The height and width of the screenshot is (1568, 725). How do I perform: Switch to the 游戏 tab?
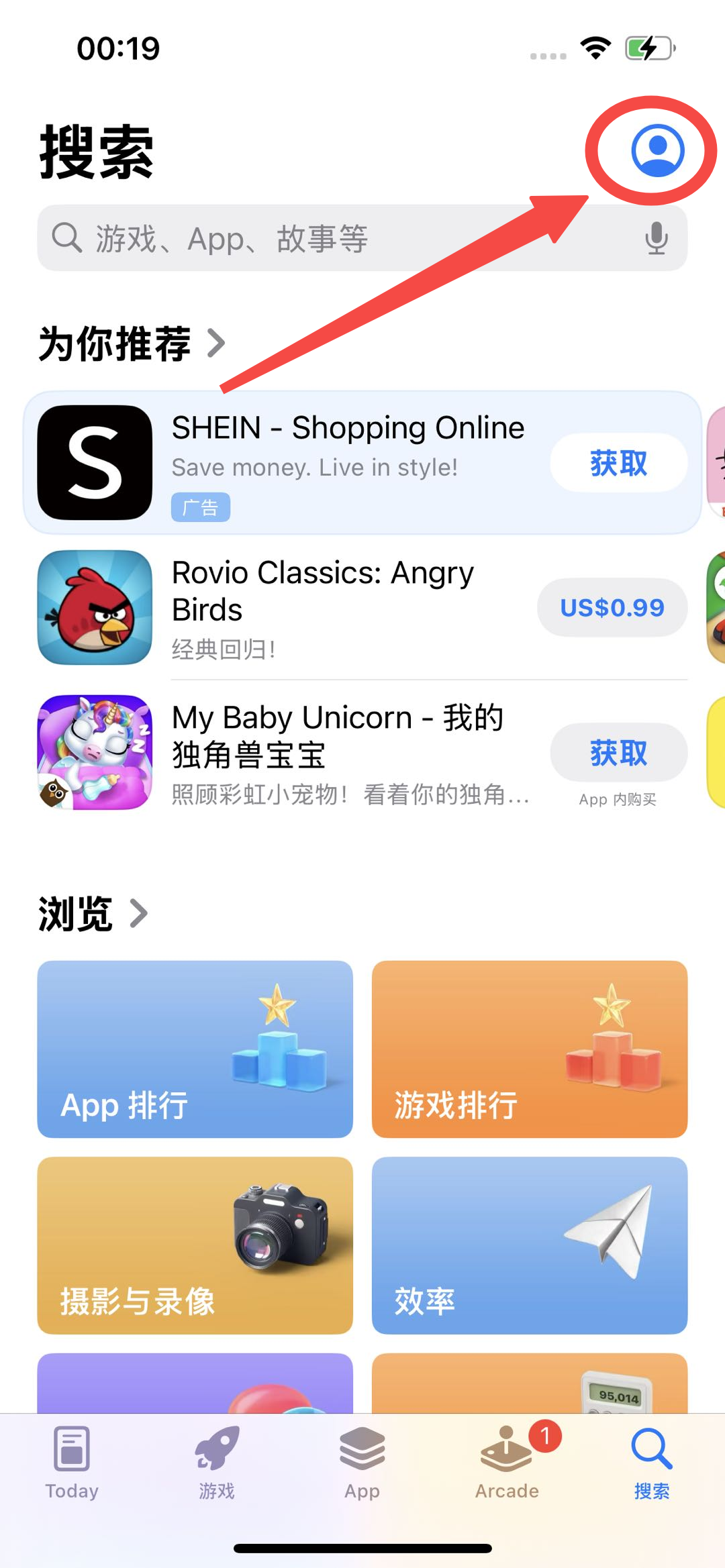(217, 1463)
